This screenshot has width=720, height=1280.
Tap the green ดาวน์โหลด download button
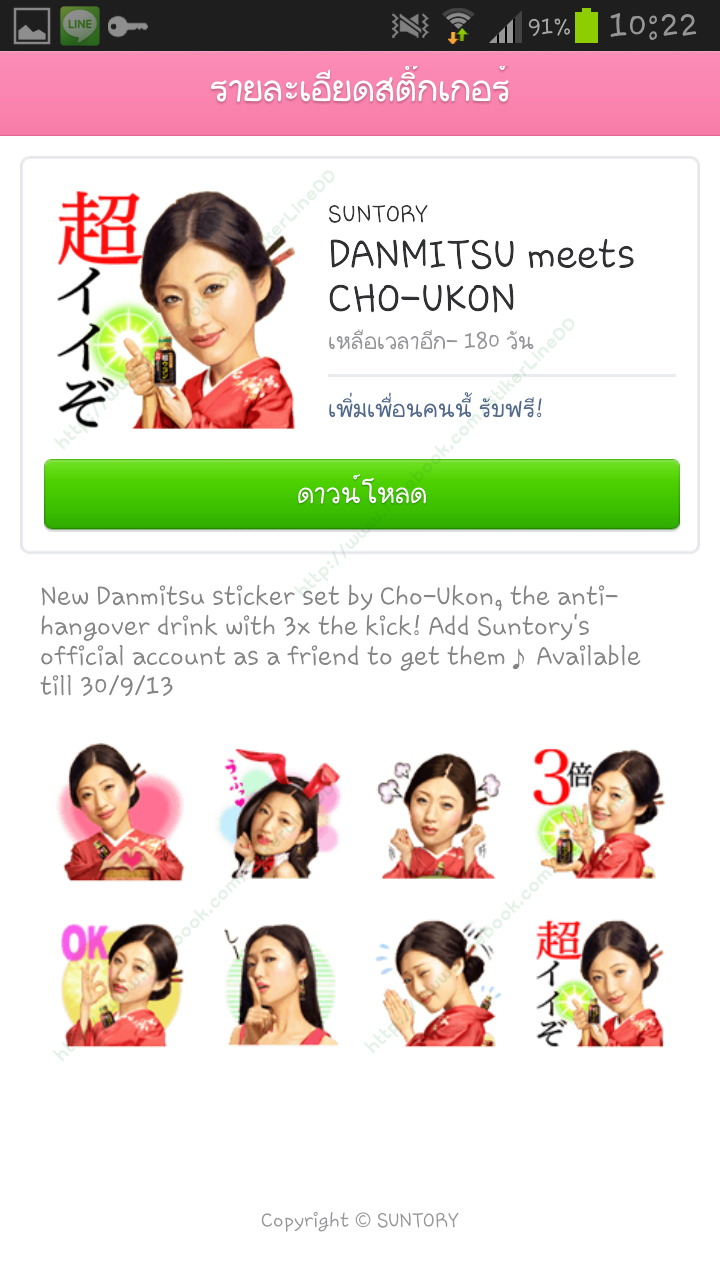(361, 494)
